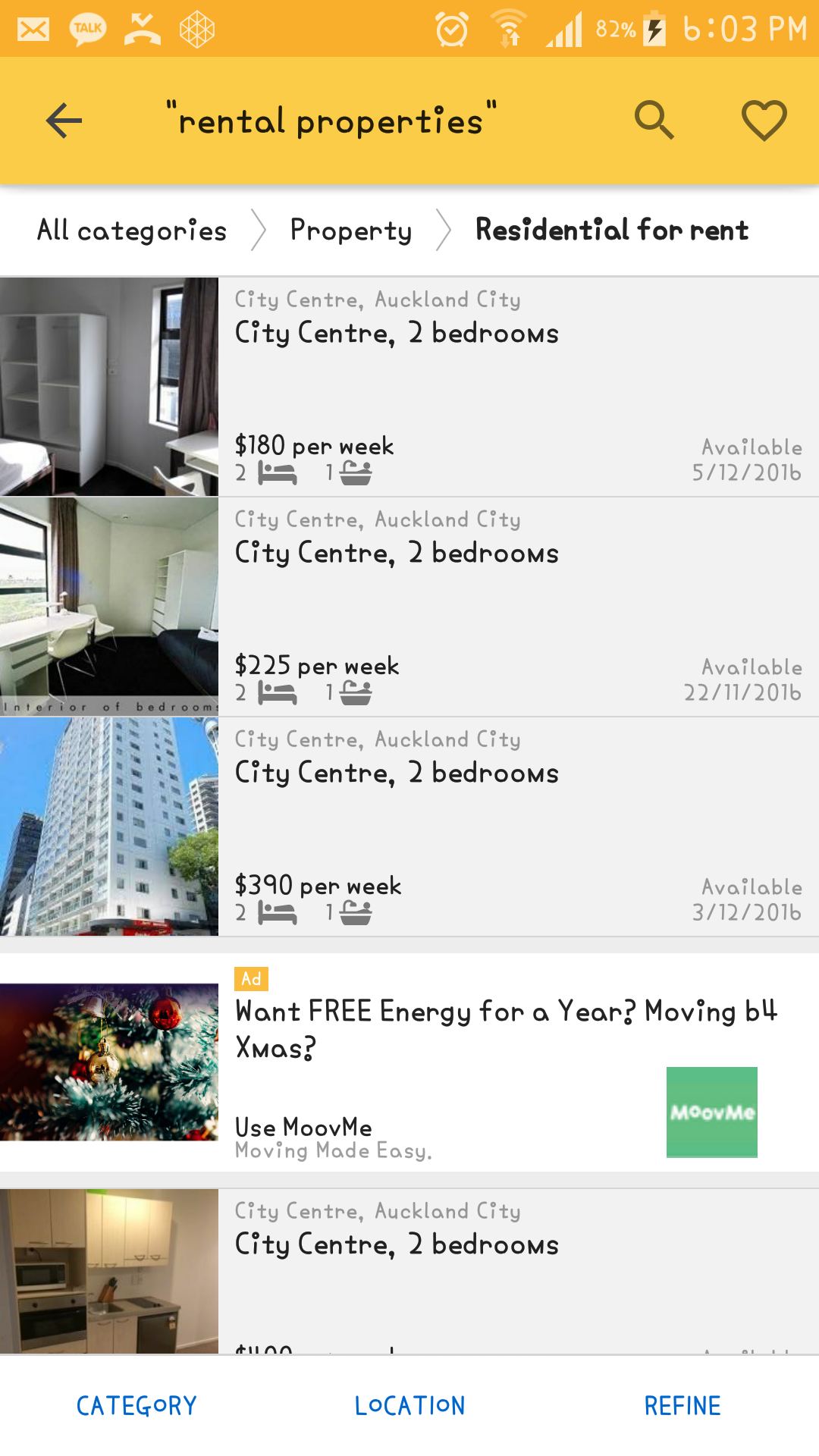The width and height of the screenshot is (819, 1456).
Task: Go to All categories breadcrumb
Action: (132, 231)
